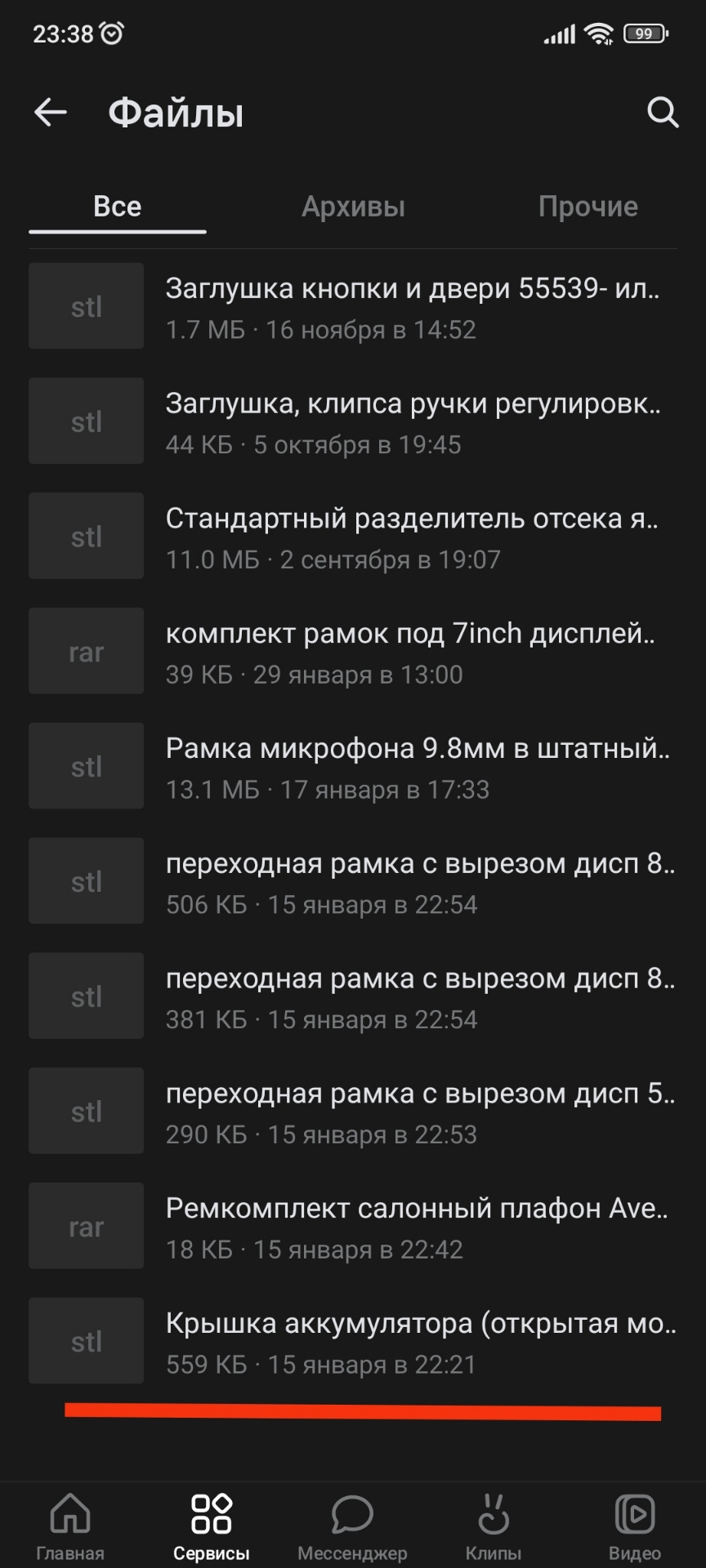Go back using the arrow icon

click(x=51, y=112)
